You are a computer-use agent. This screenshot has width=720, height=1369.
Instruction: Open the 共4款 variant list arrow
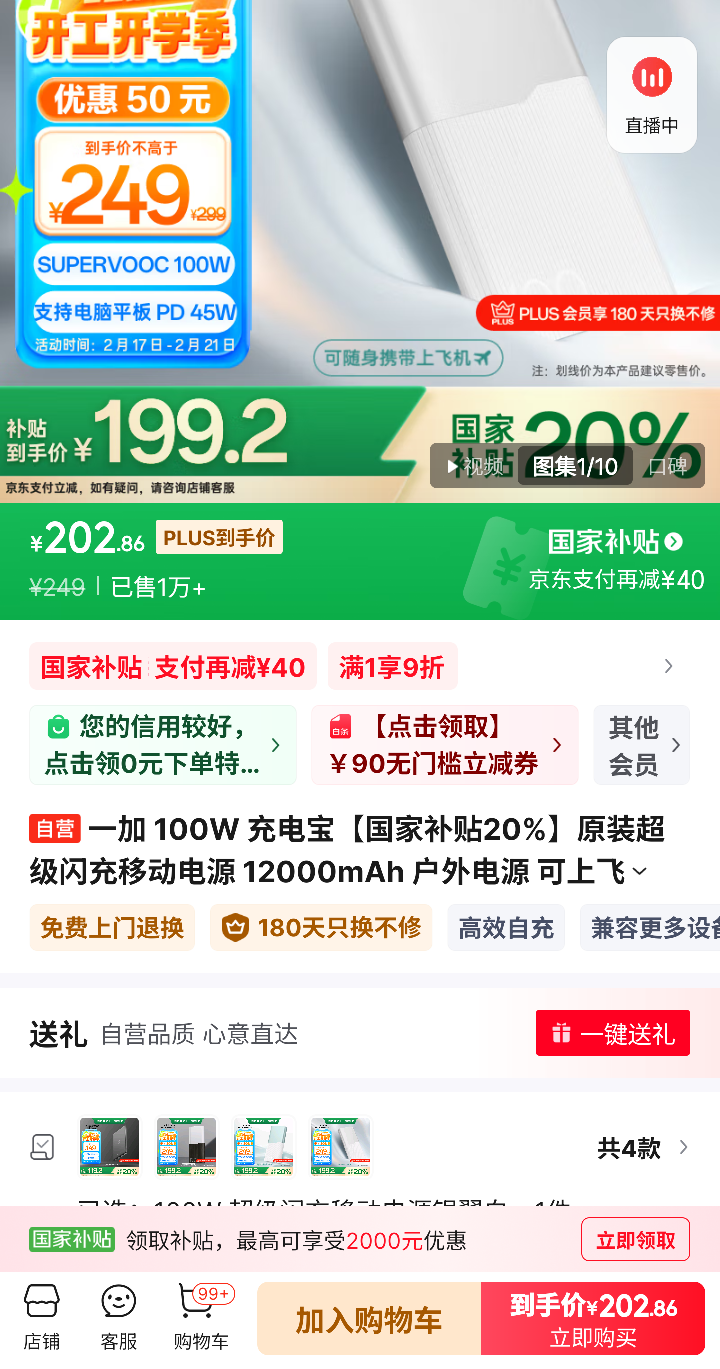point(681,1147)
